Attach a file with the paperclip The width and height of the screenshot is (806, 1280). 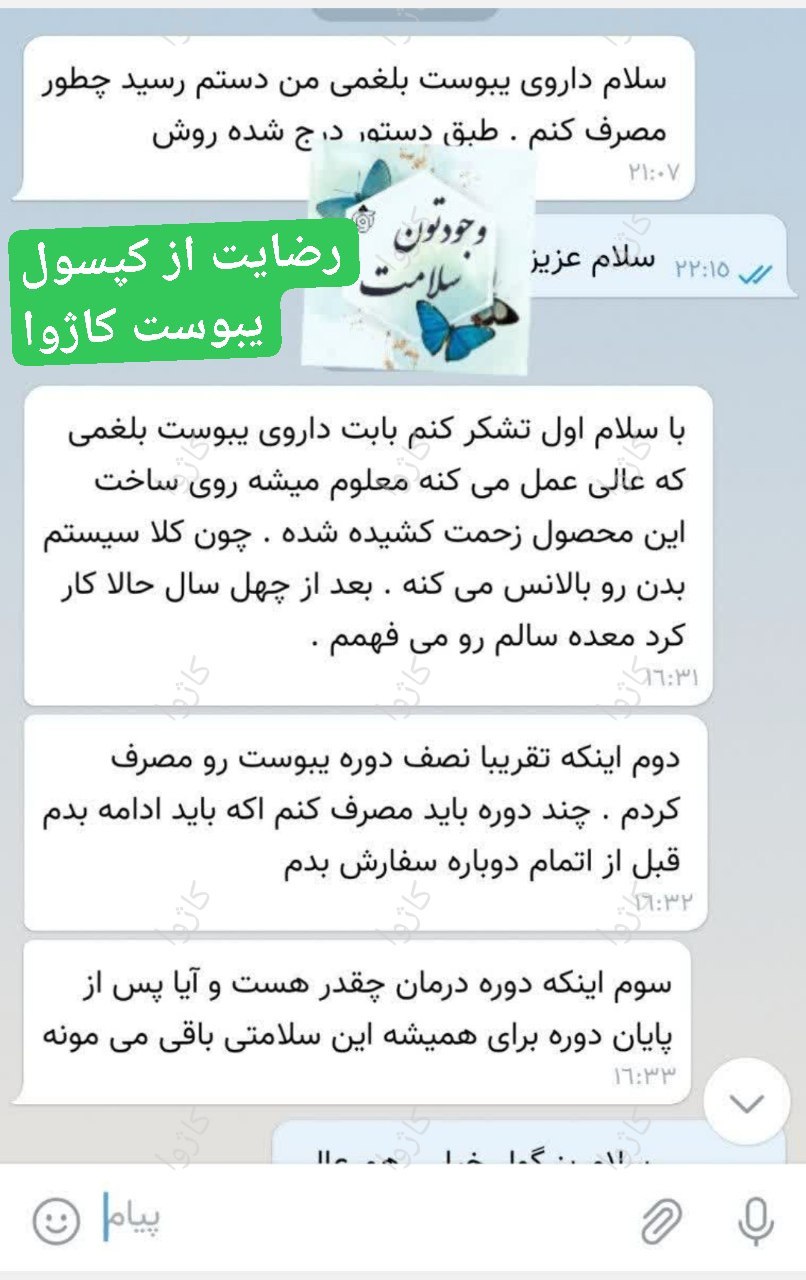pos(661,1220)
